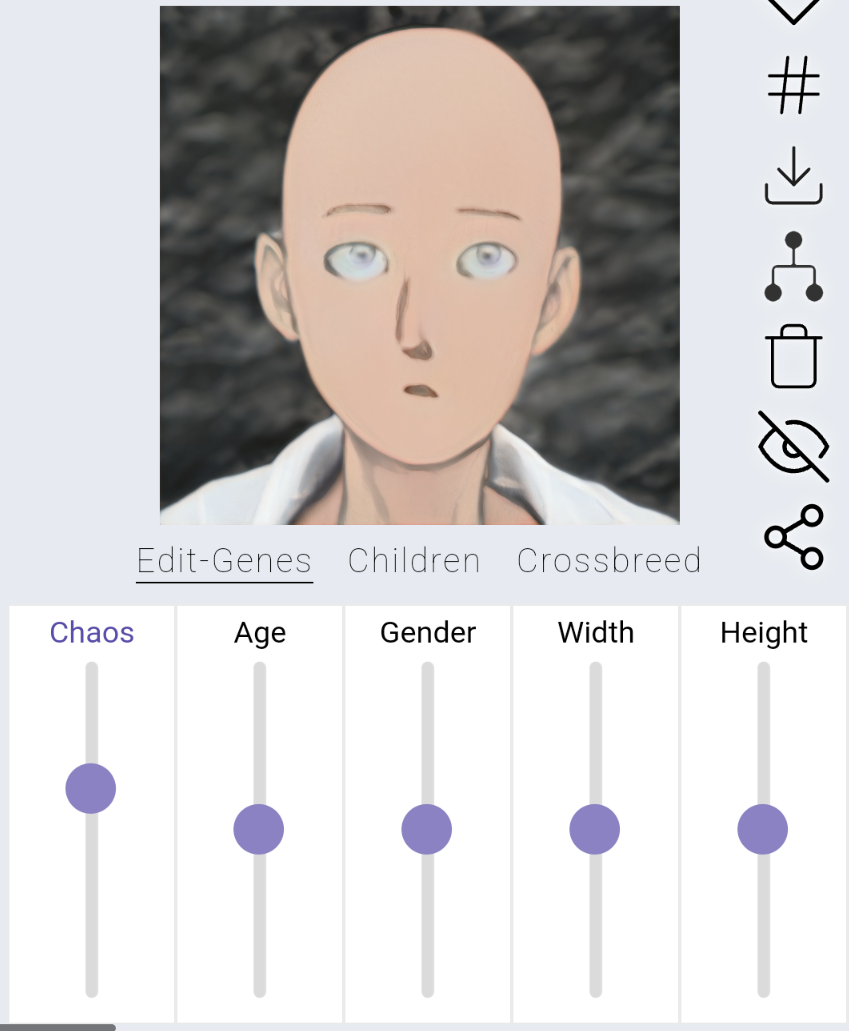Tap the Width slider handle

595,829
